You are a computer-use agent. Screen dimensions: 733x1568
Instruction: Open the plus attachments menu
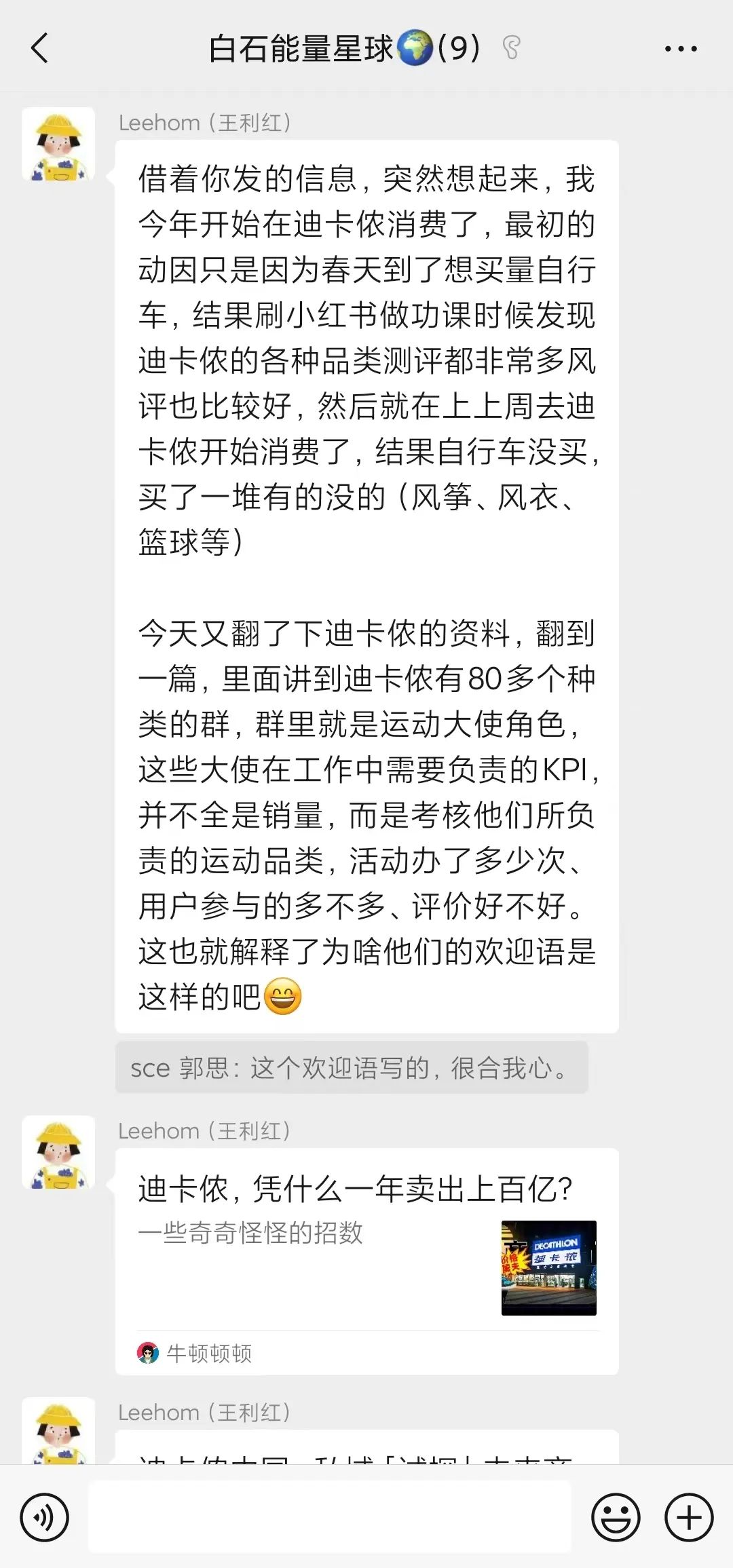click(688, 1517)
